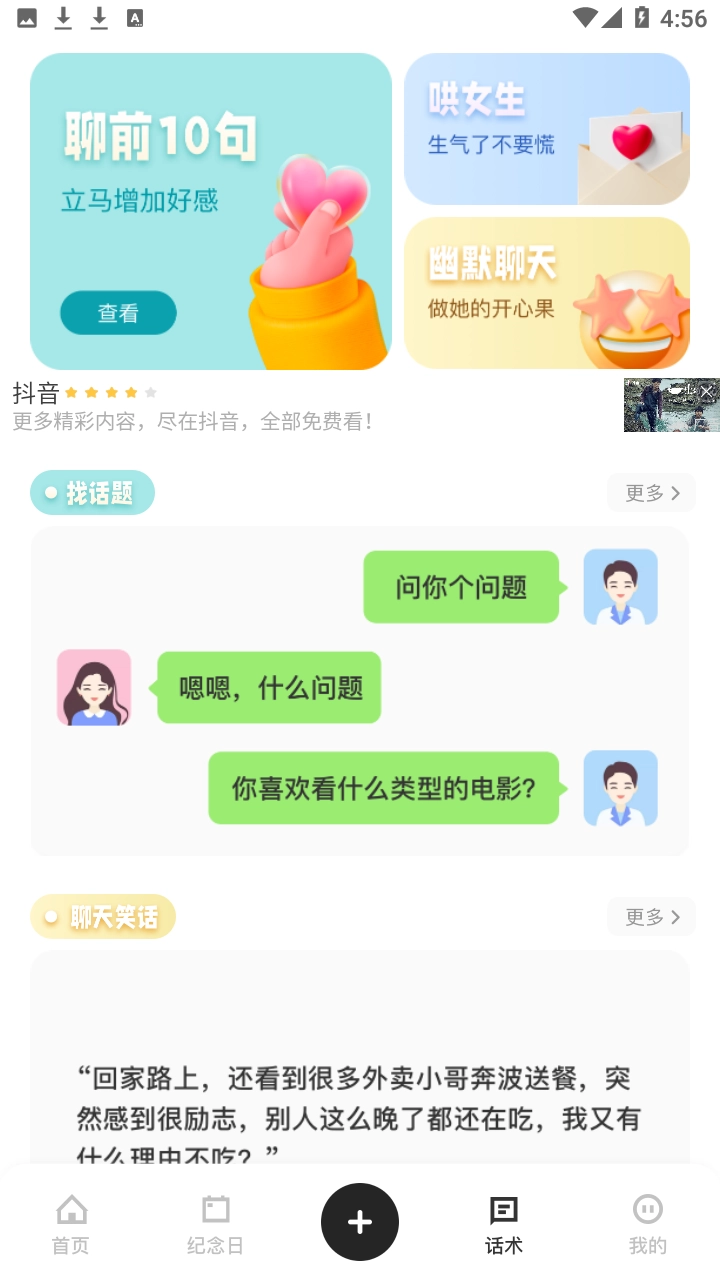720x1280 pixels.
Task: Tap the chat icon above 话术
Action: [503, 1208]
